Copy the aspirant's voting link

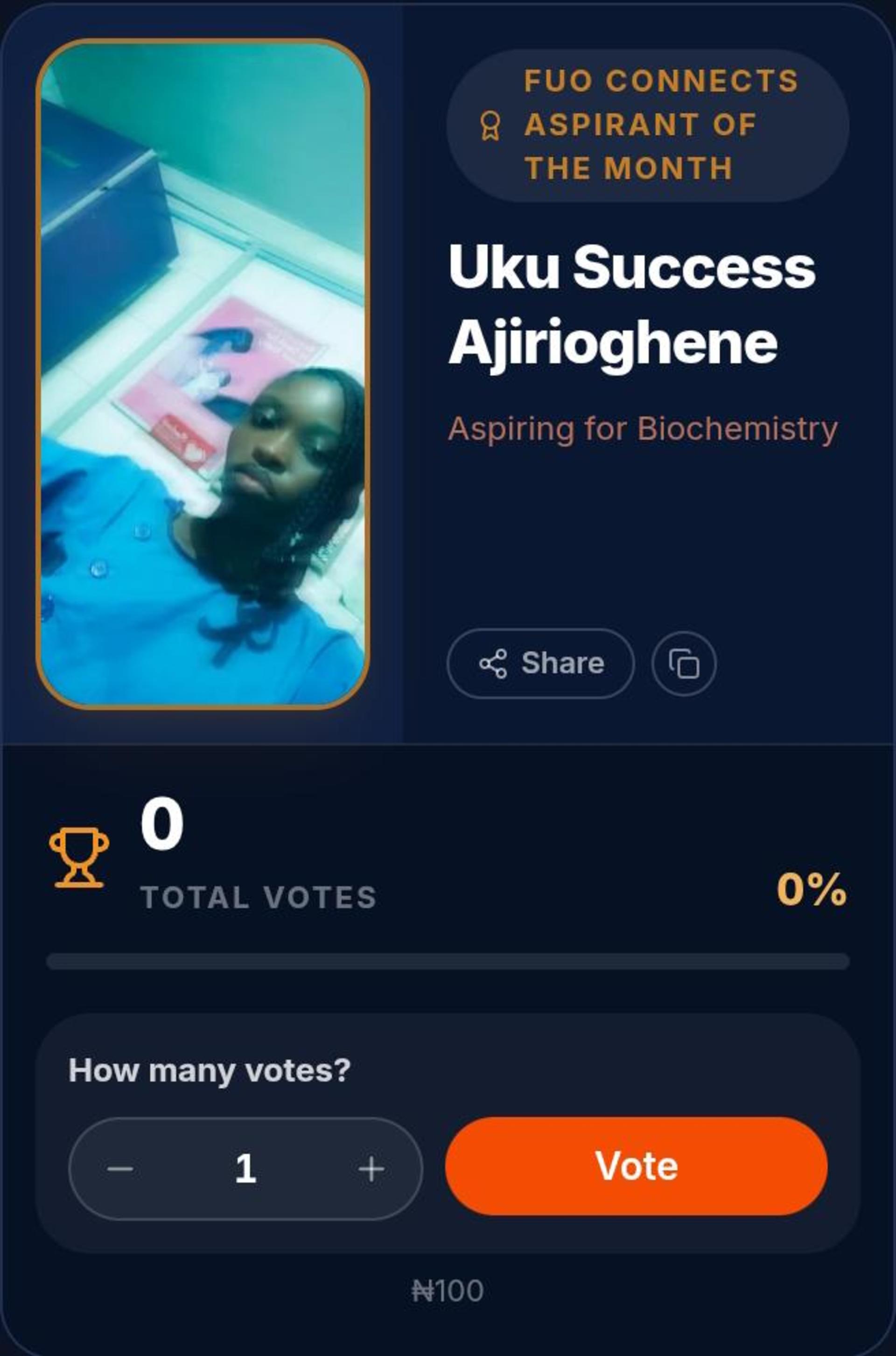click(683, 664)
